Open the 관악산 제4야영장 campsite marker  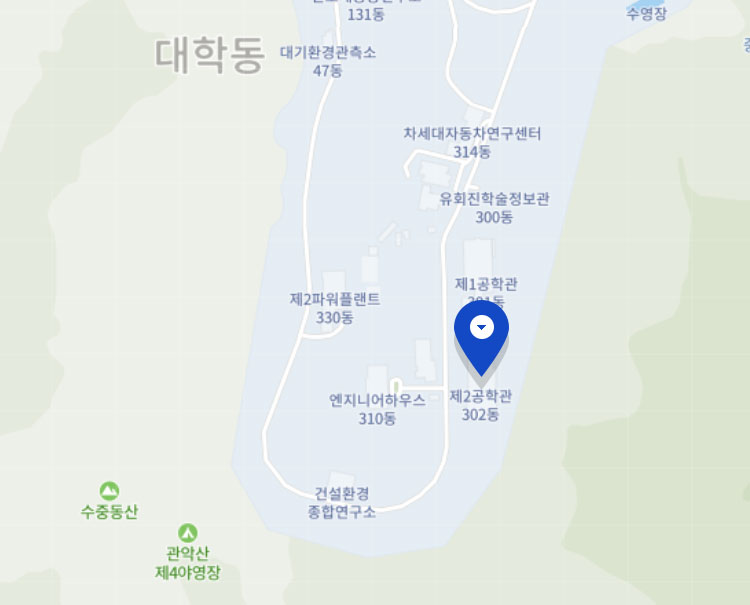[187, 534]
